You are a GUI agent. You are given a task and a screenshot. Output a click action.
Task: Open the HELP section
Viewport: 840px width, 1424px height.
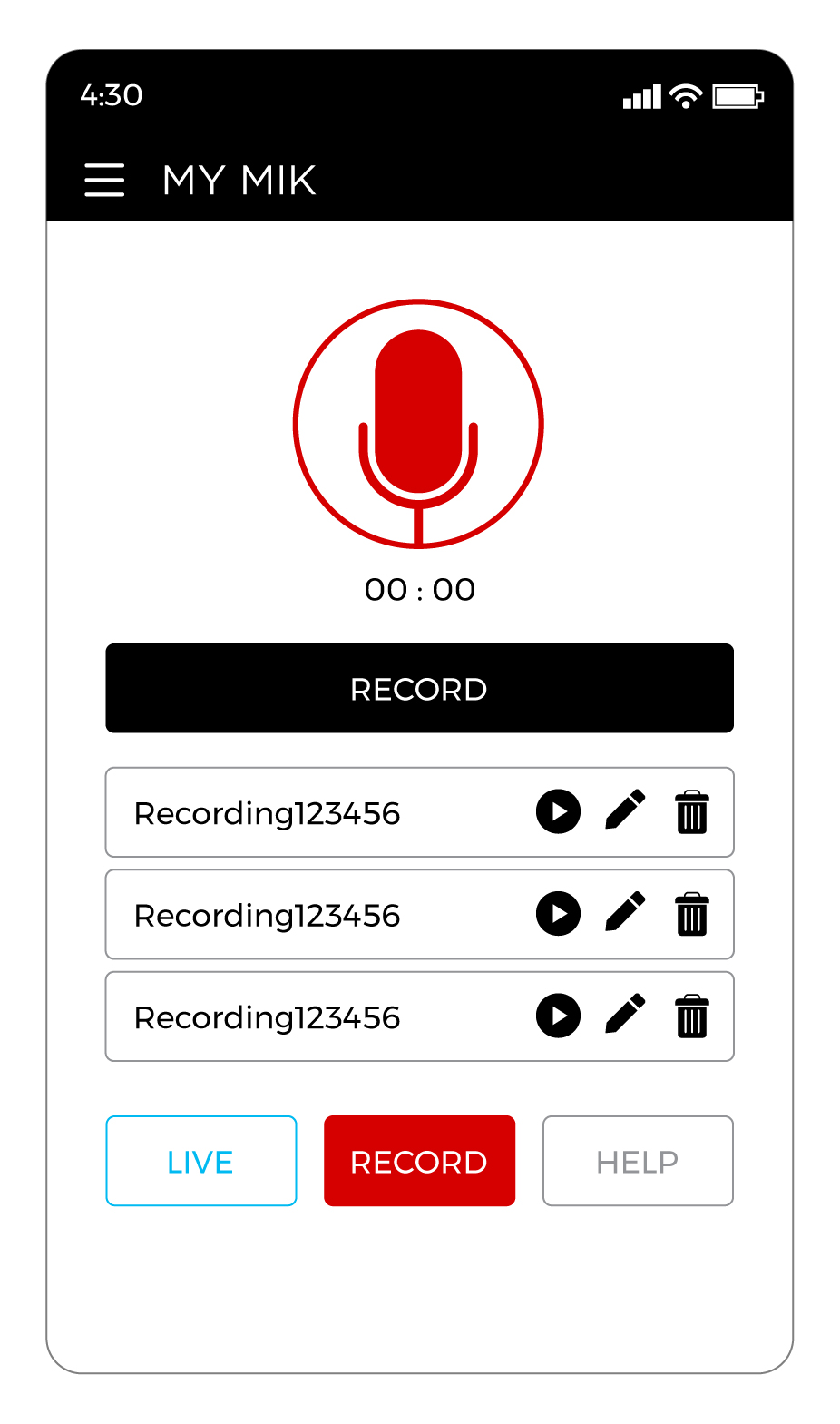(x=637, y=1161)
